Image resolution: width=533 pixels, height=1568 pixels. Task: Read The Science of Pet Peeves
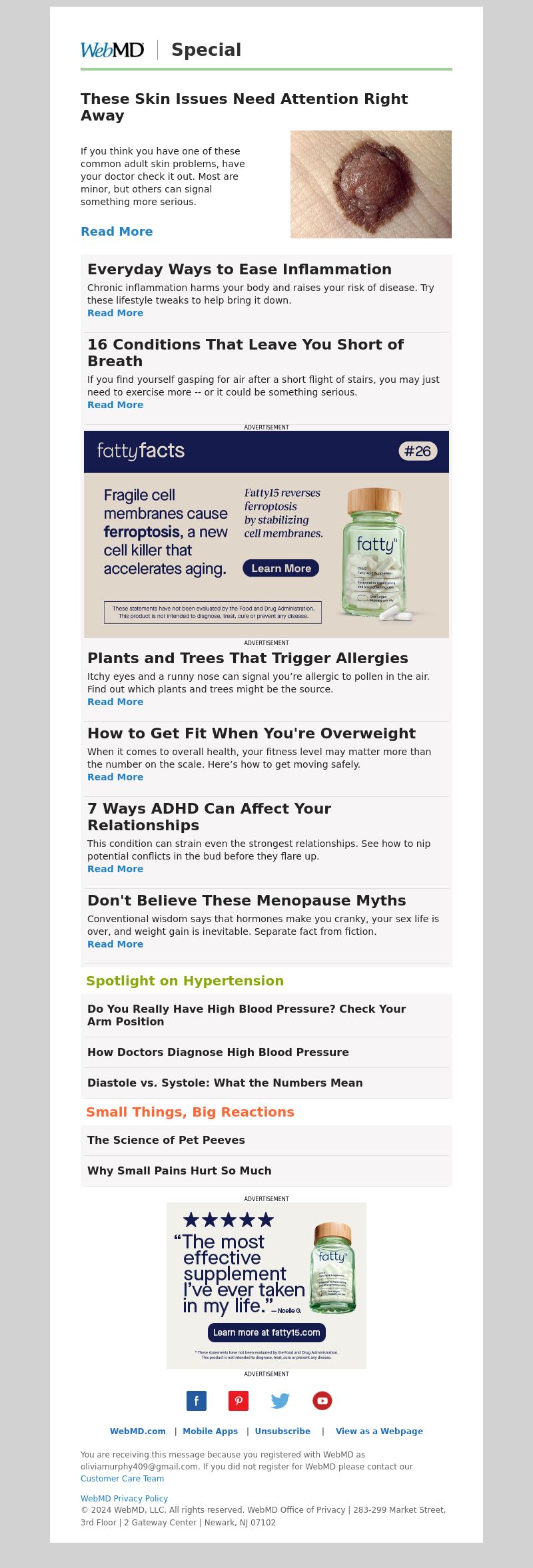(x=166, y=1140)
